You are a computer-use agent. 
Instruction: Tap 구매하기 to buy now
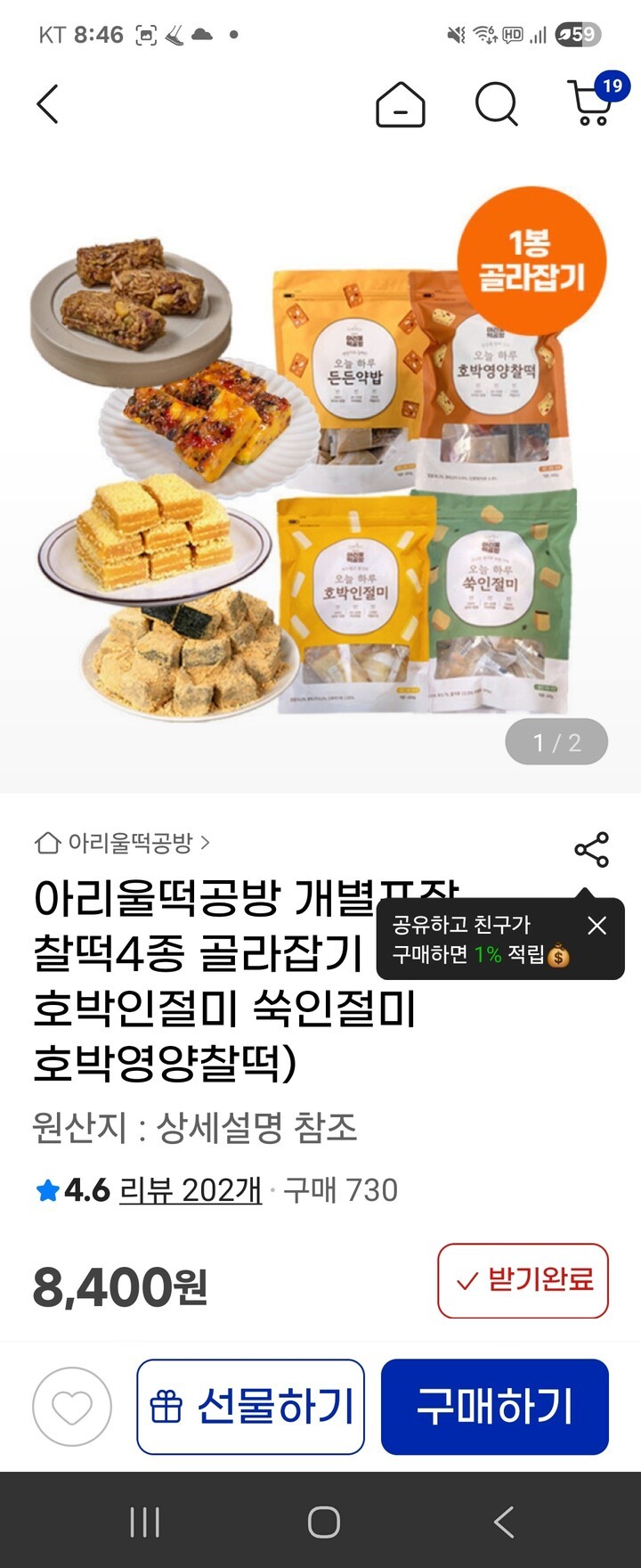click(x=494, y=1407)
